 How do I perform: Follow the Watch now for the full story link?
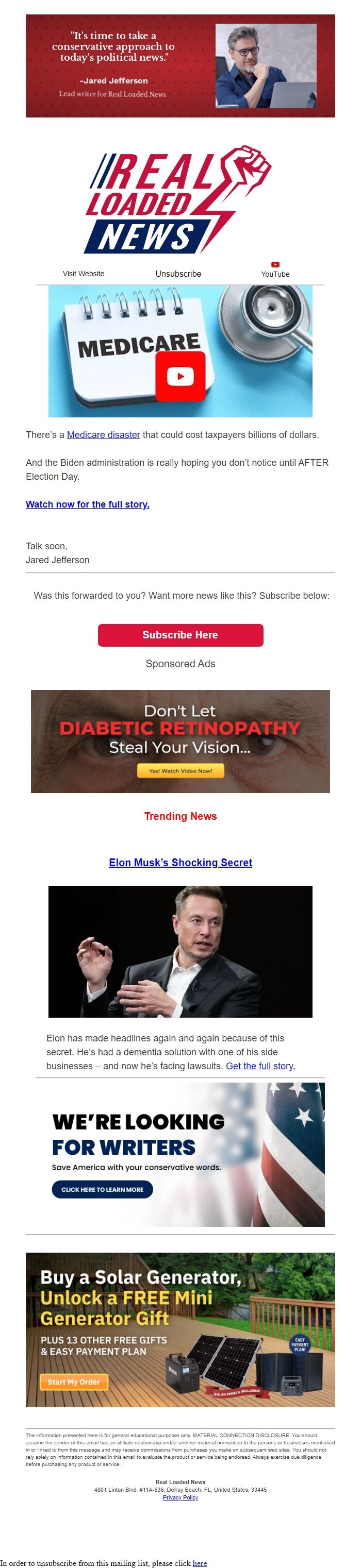pyautogui.click(x=87, y=504)
